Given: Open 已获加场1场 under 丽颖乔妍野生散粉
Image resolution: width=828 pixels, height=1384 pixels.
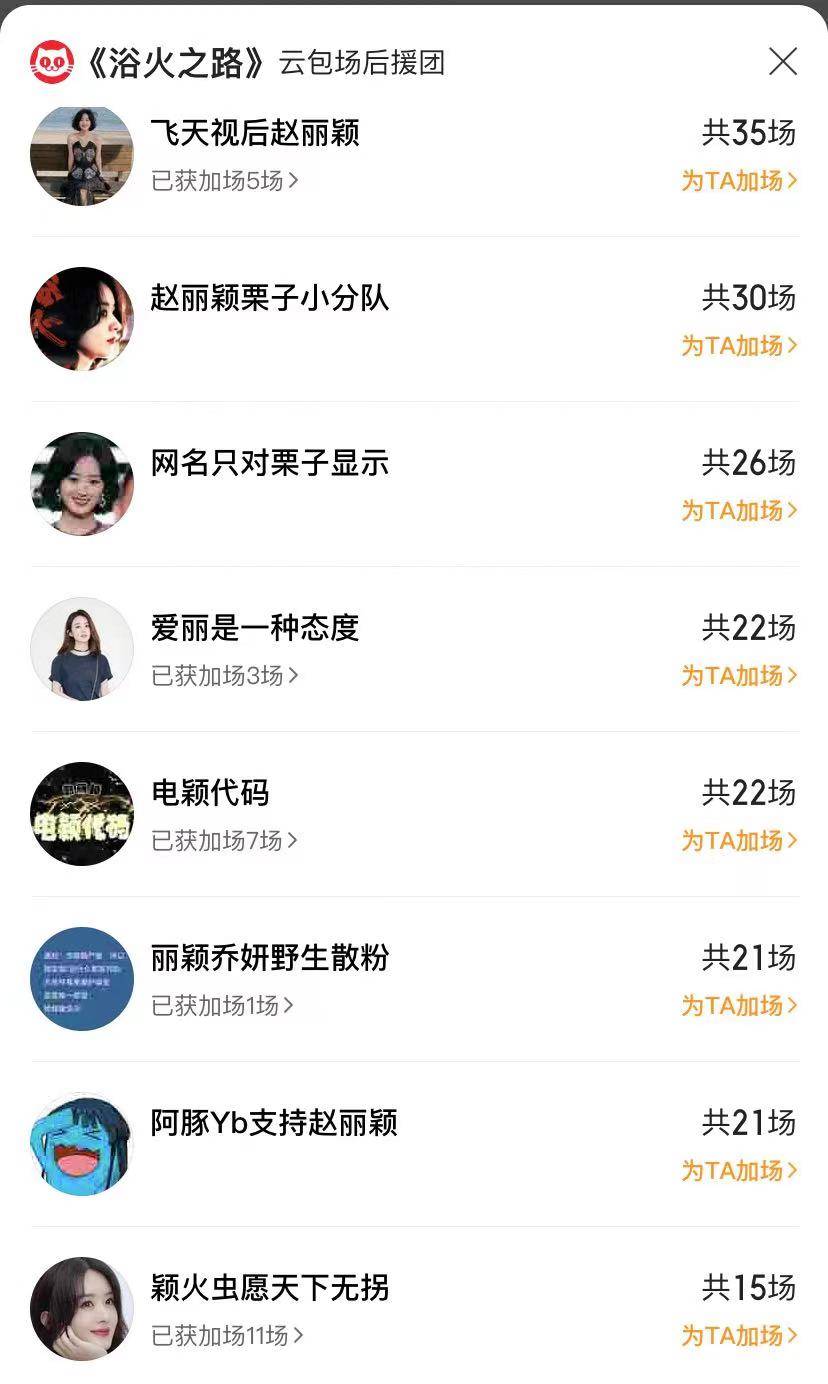Looking at the screenshot, I should point(223,1006).
